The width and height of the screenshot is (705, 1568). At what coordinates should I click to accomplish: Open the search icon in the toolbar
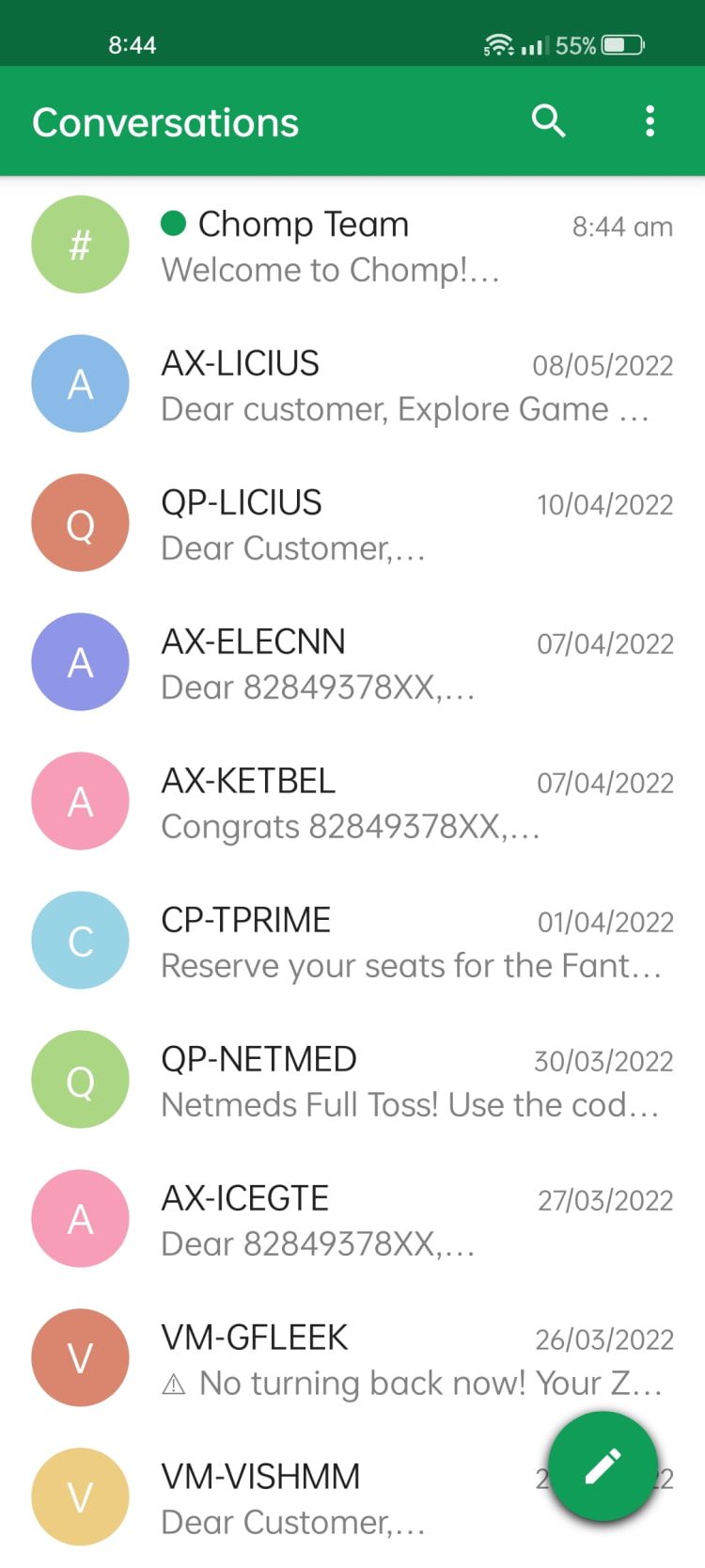click(x=549, y=121)
